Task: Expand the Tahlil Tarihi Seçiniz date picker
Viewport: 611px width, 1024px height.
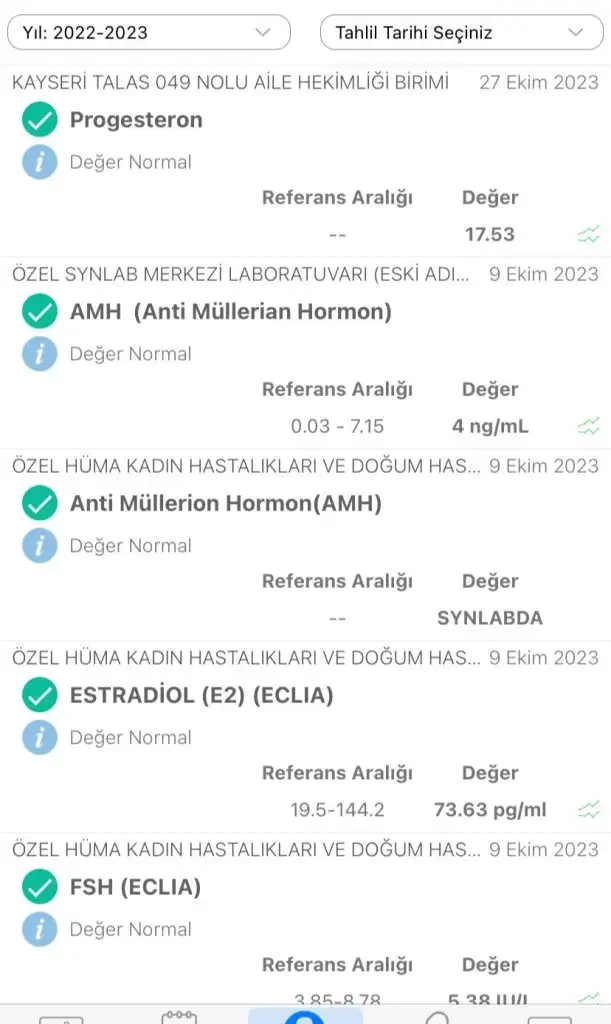Action: tap(461, 32)
